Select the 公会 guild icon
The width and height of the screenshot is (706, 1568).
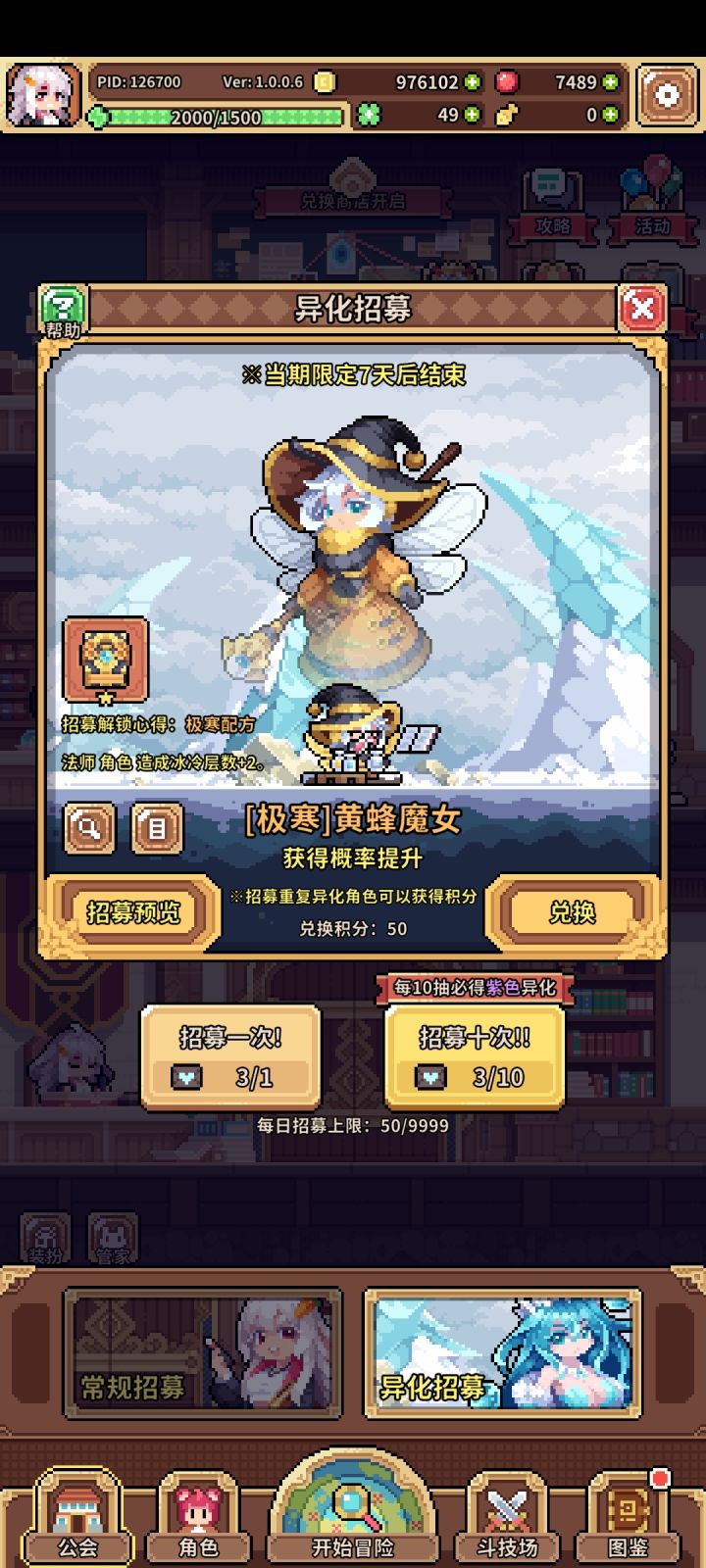78,1509
